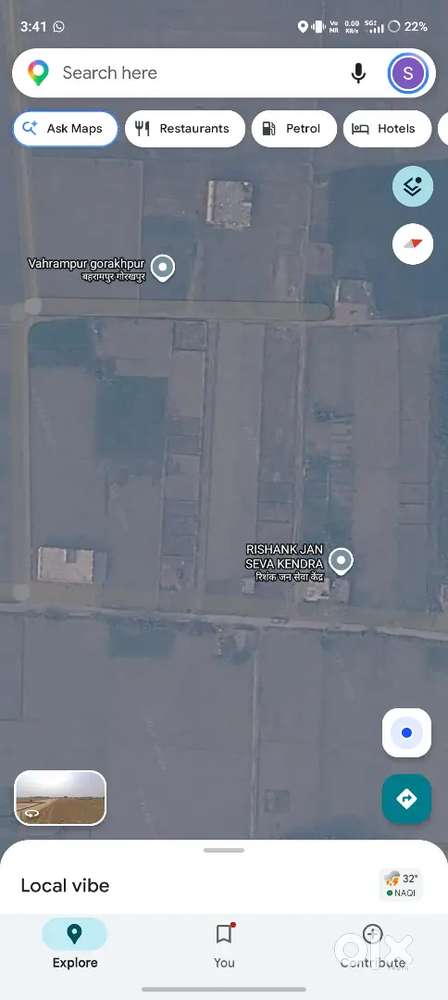
Task: Open the Rishank Jan Seva Kendra marker
Action: 341,561
